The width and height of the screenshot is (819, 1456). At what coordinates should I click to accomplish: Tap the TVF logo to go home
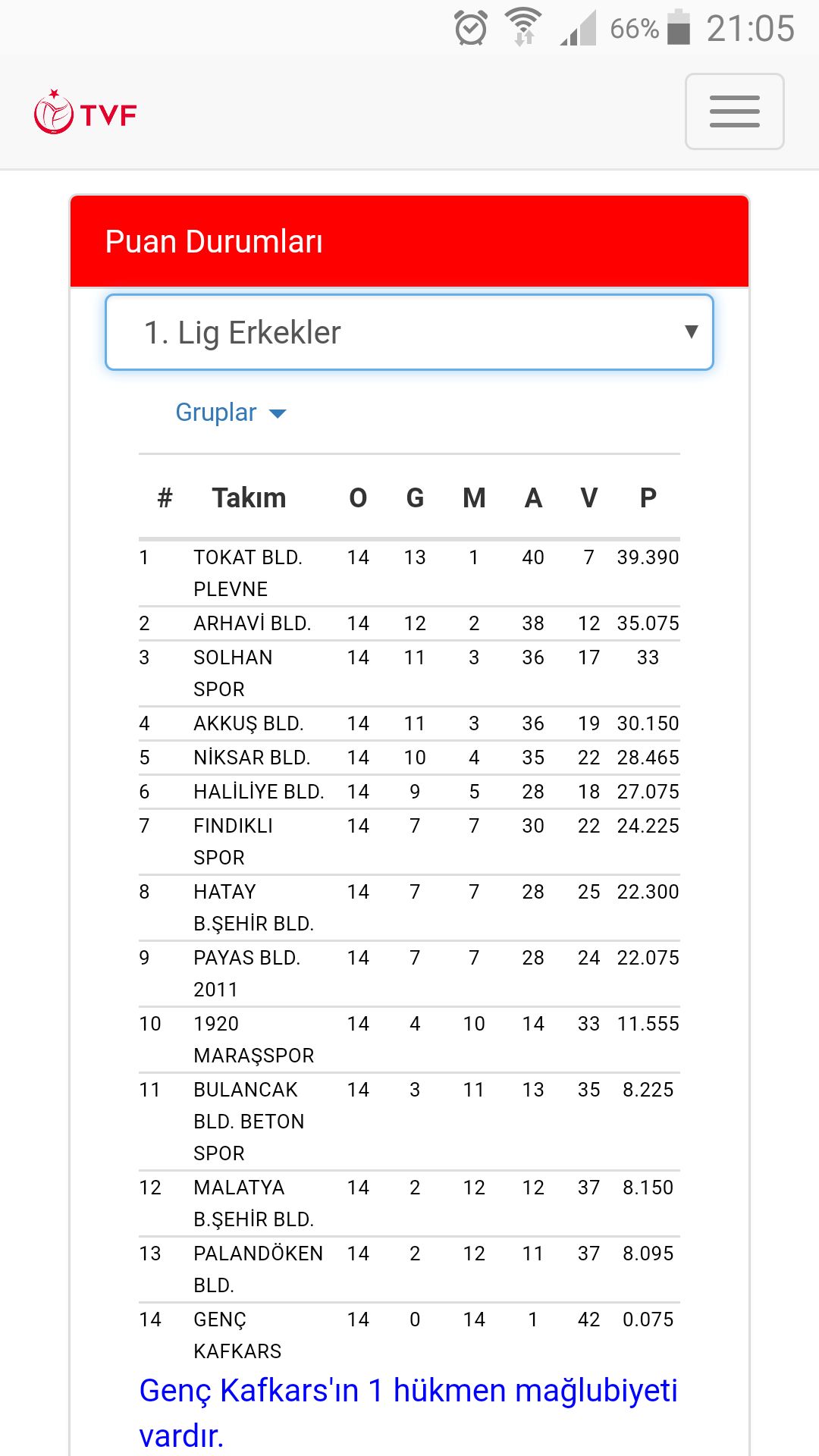(85, 113)
